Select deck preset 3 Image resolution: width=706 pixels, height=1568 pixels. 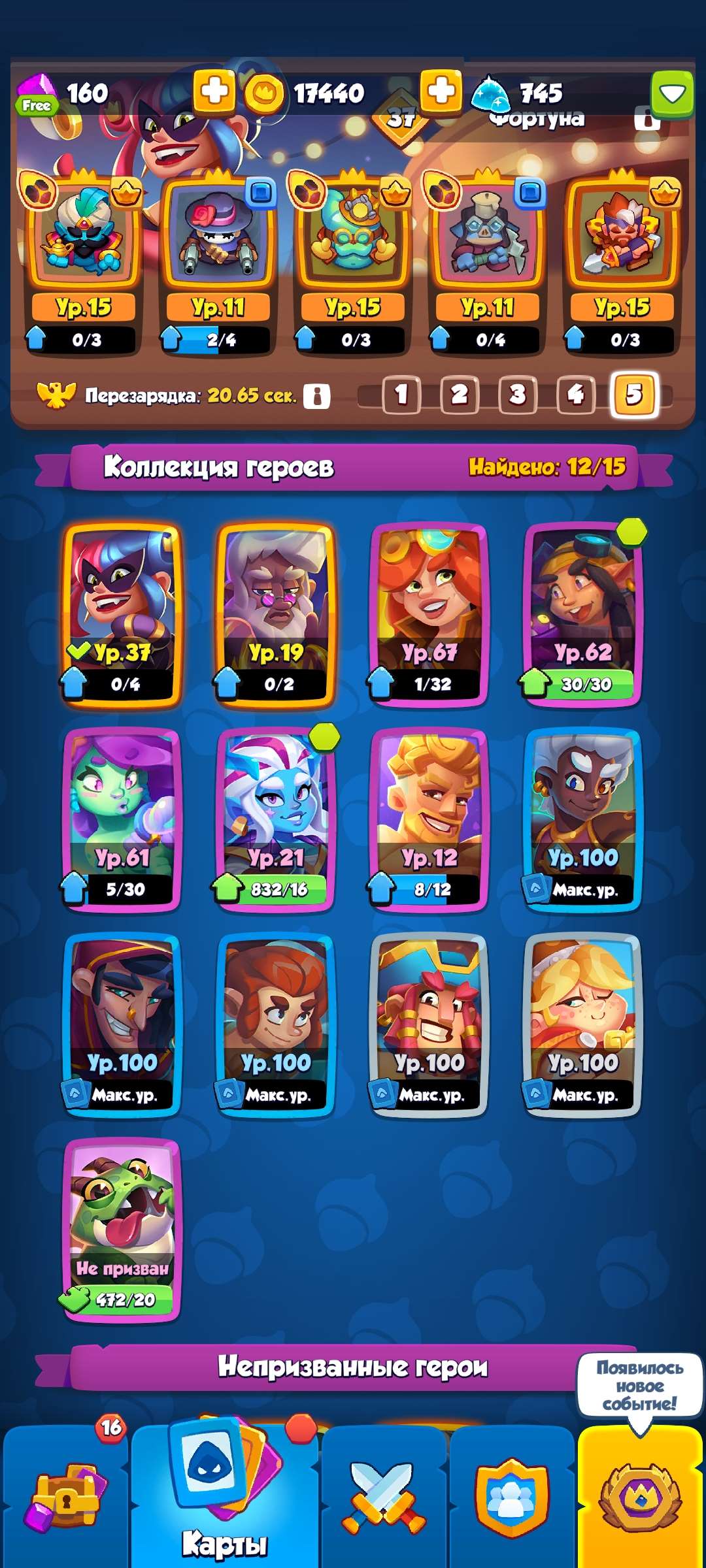pyautogui.click(x=516, y=394)
